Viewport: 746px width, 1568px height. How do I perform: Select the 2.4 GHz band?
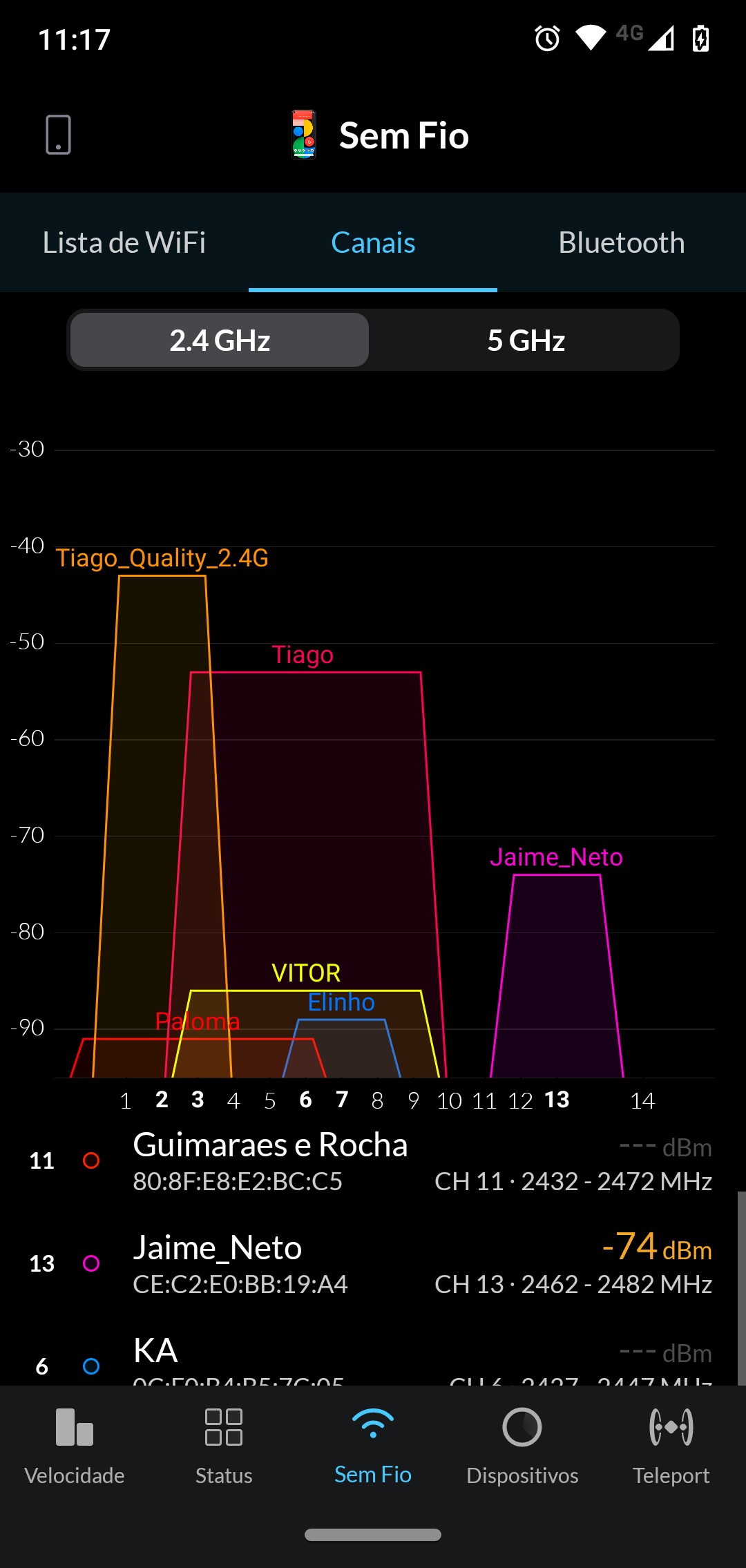220,341
